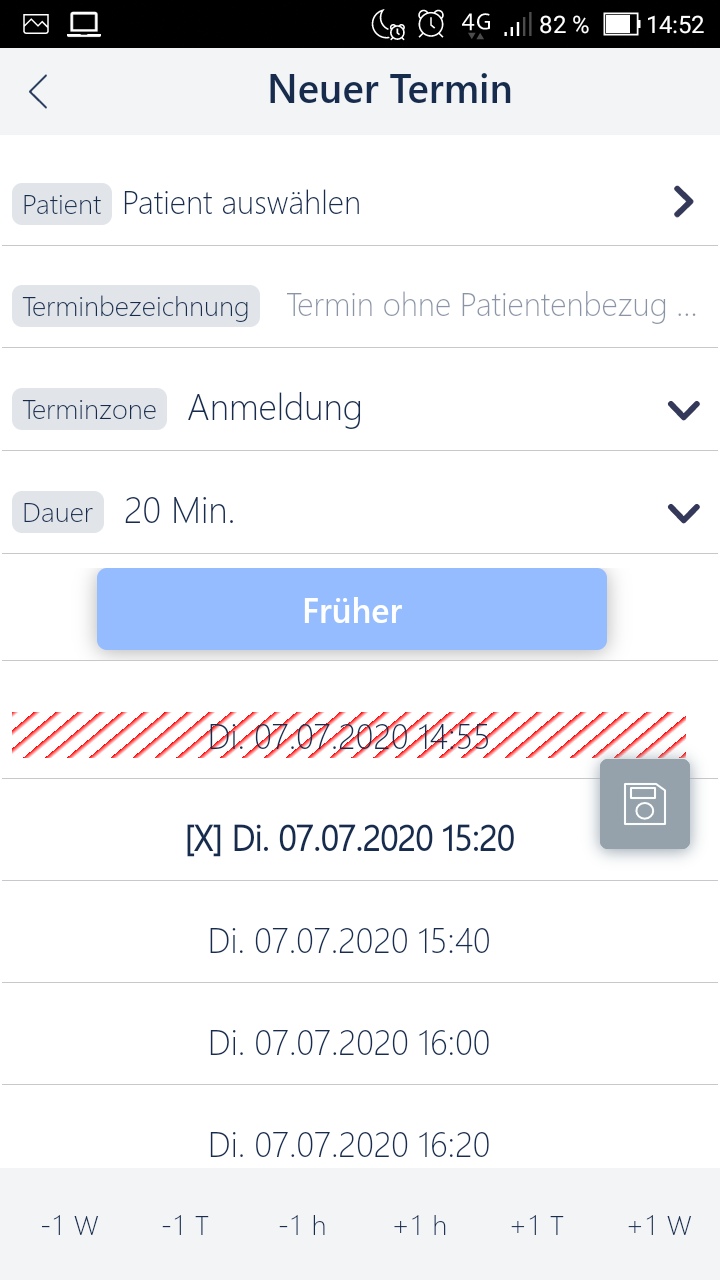Expand the Terminzone dropdown showing Anmeldung
The width and height of the screenshot is (720, 1280).
360,408
